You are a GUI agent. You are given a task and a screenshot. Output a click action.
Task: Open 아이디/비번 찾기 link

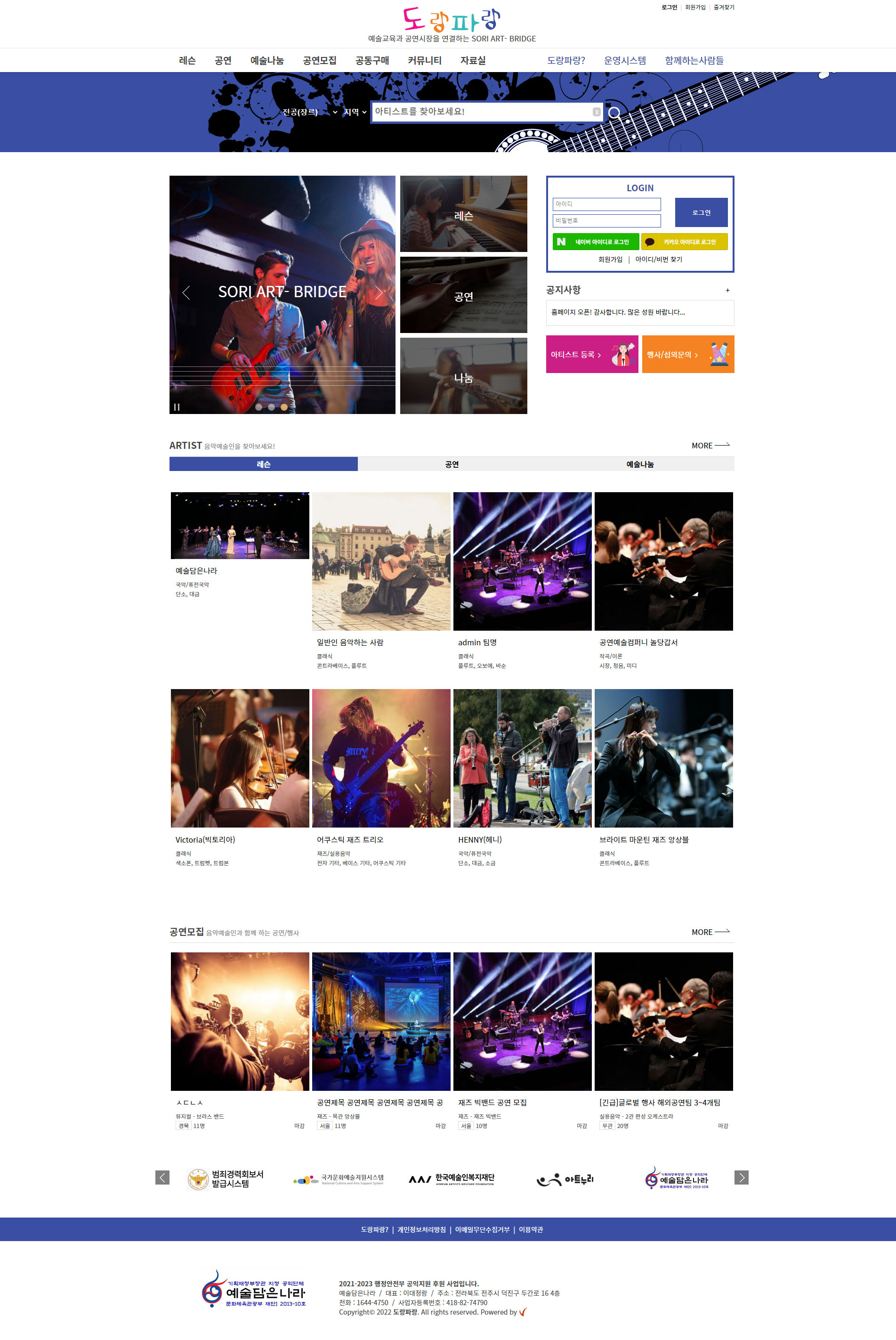point(658,260)
